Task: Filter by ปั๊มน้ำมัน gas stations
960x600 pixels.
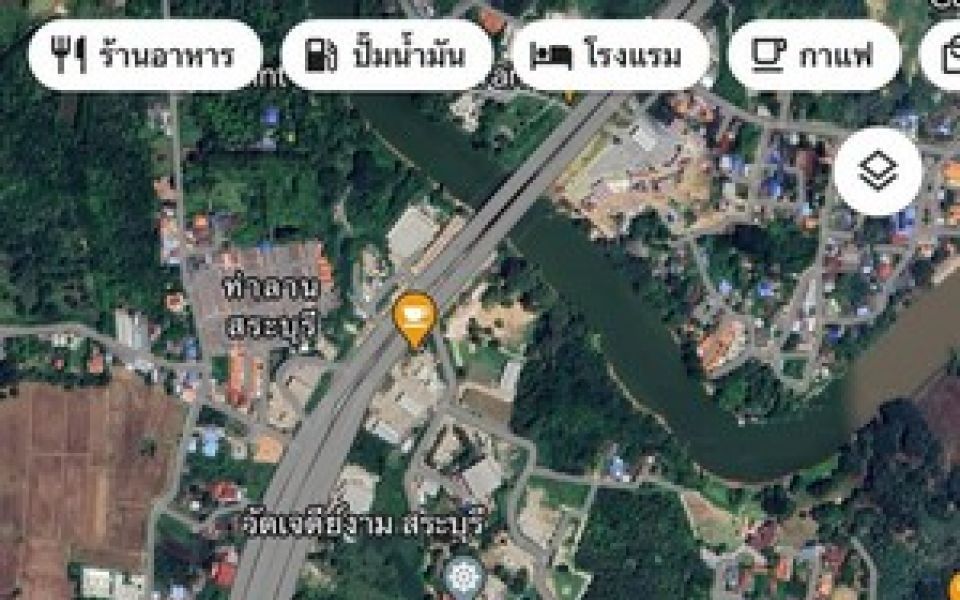Action: tap(386, 55)
